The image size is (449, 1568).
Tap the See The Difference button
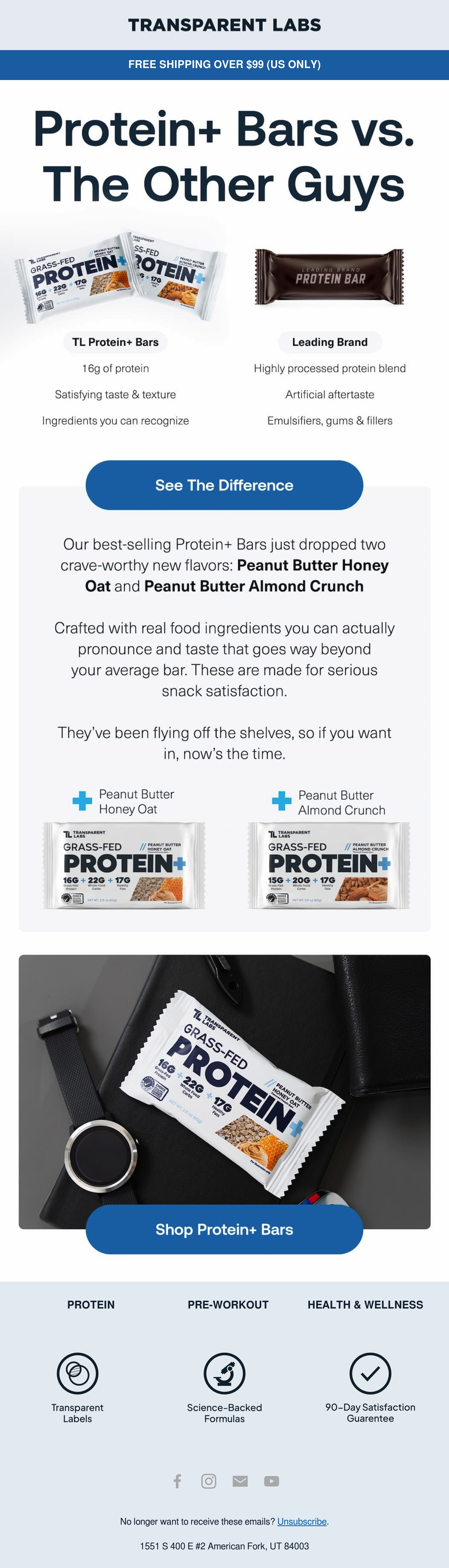[224, 485]
